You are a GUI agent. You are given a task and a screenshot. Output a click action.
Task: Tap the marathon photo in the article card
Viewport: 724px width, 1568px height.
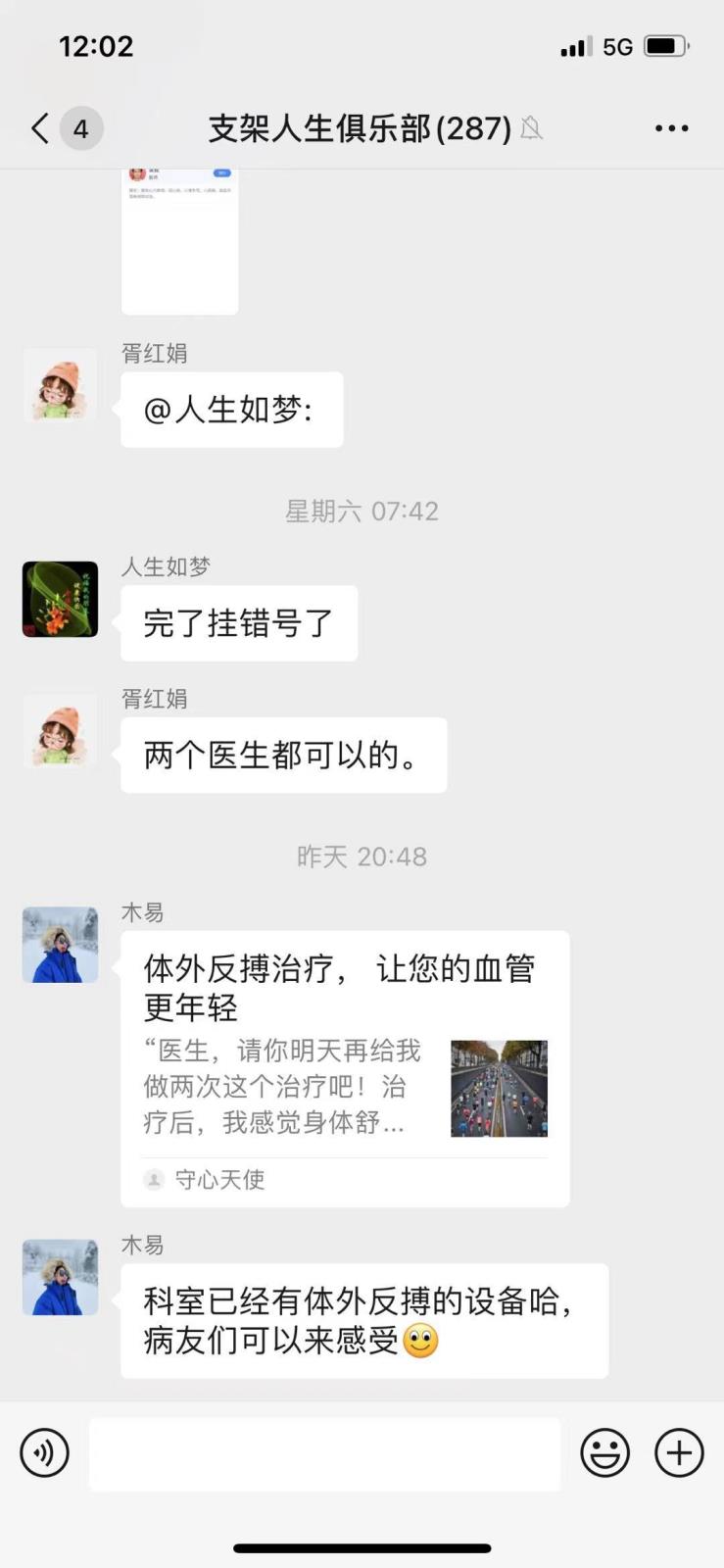[x=499, y=1088]
